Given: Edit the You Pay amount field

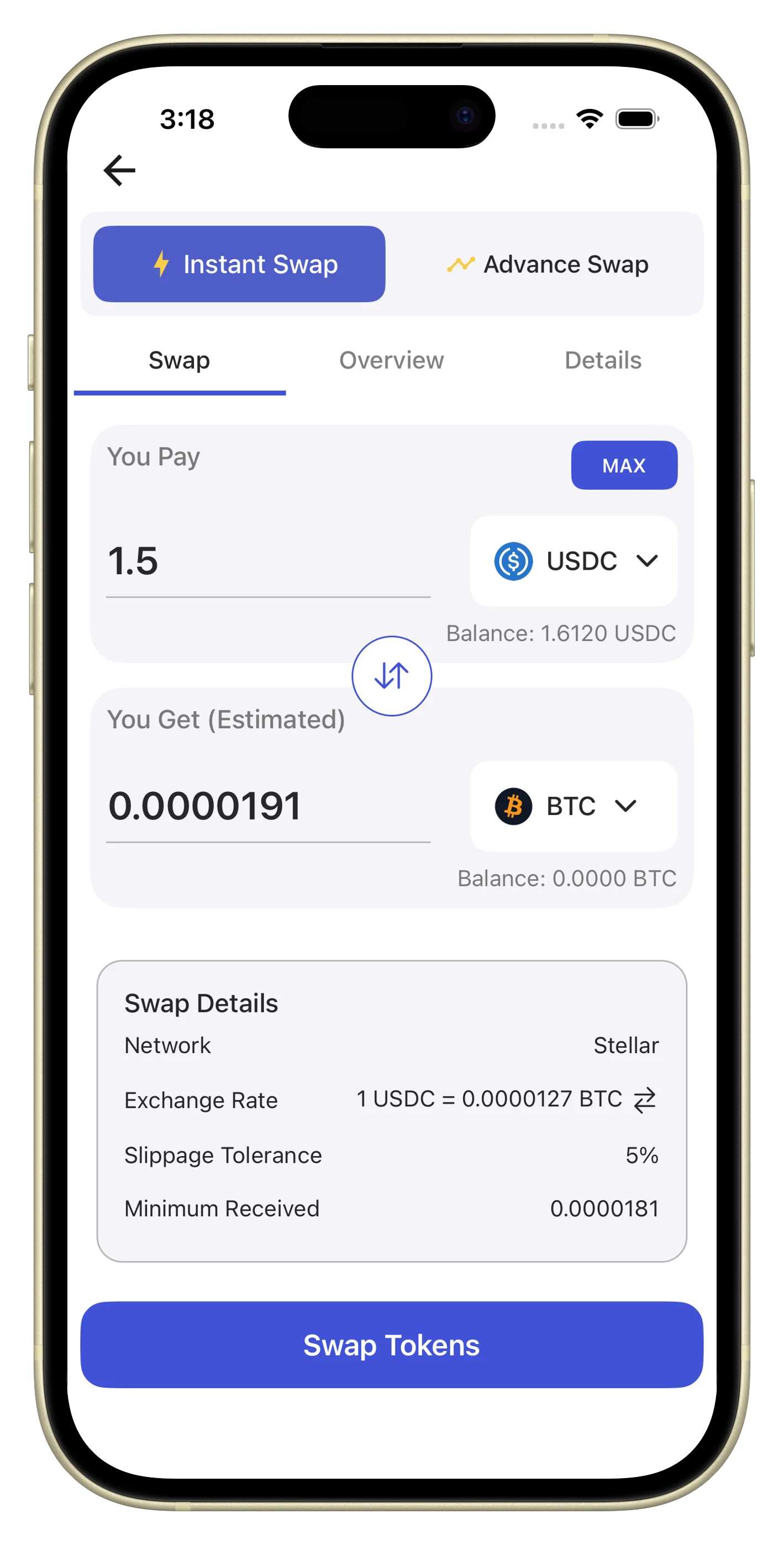Looking at the screenshot, I should 267,561.
